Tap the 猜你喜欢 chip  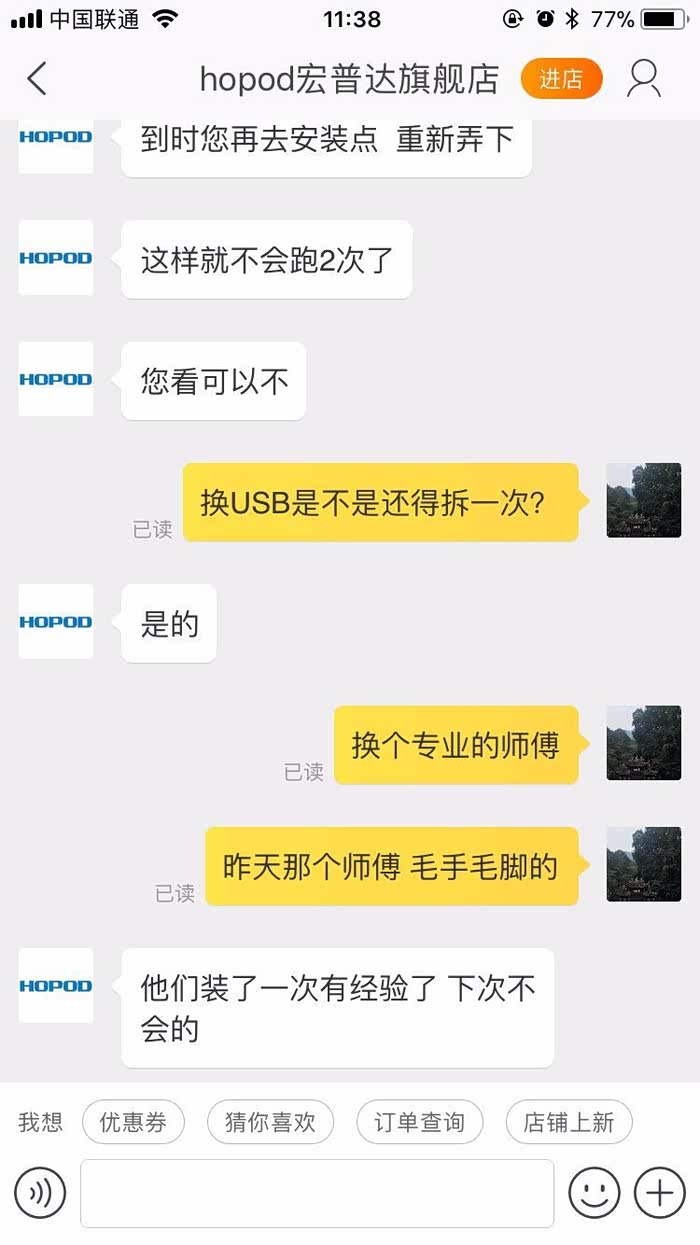pyautogui.click(x=270, y=1122)
